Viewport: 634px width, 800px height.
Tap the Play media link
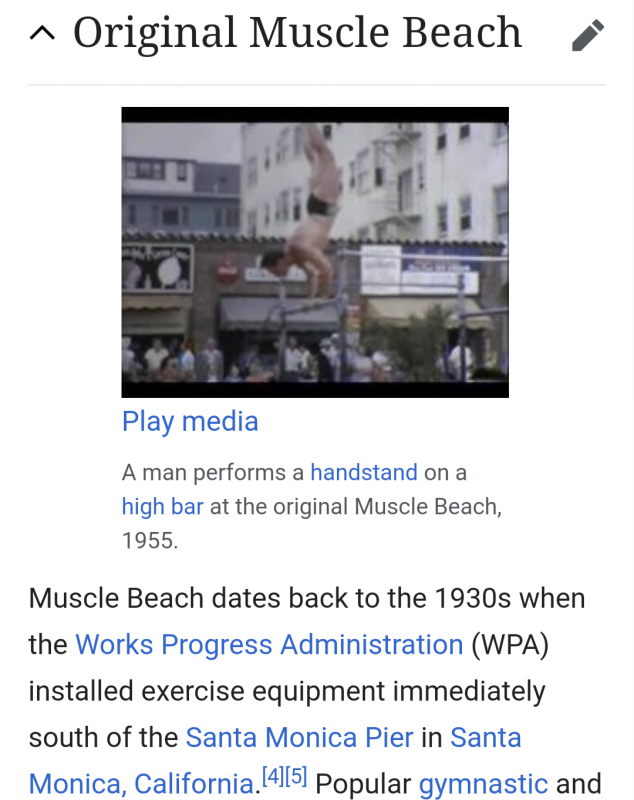[190, 422]
